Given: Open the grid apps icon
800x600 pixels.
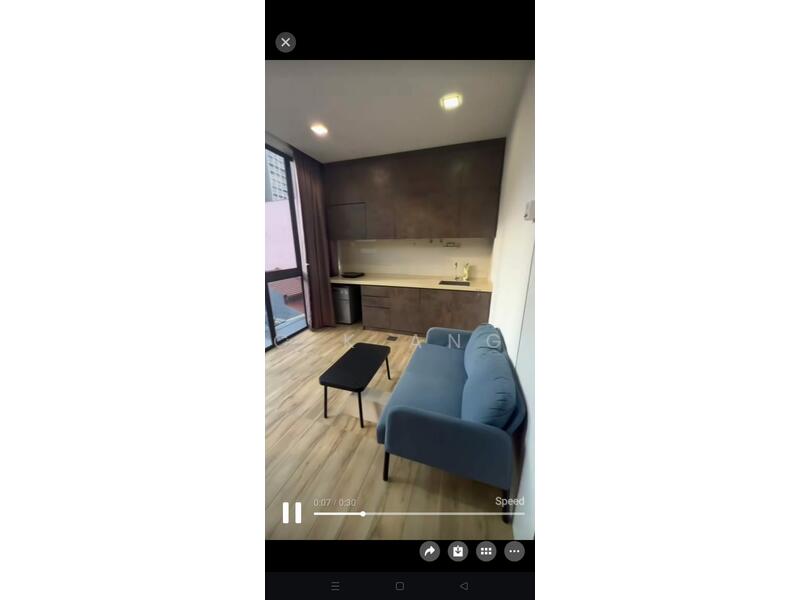Looking at the screenshot, I should coord(486,551).
